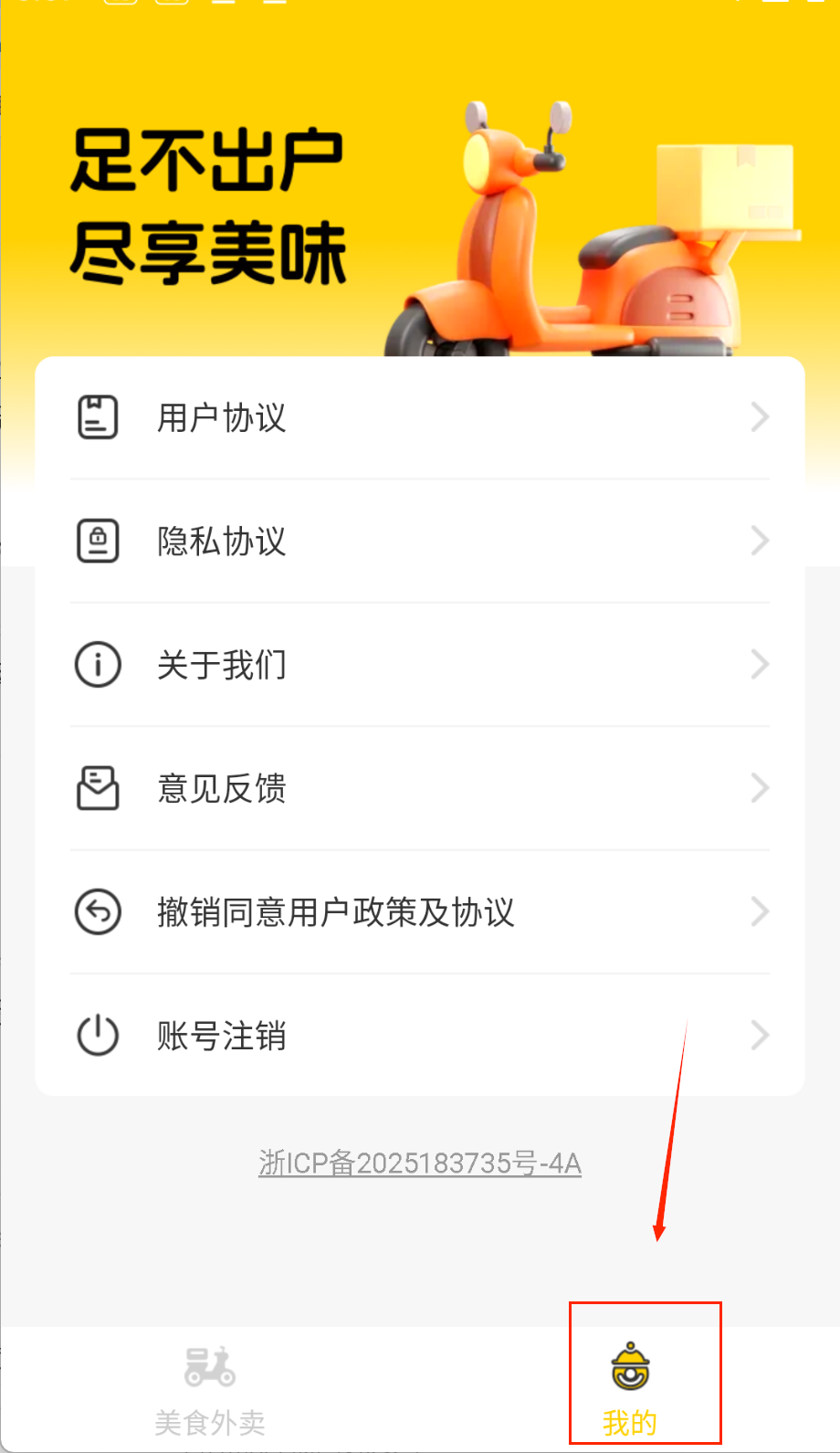Open 账号注销 account deletion
The image size is (840, 1453).
[x=419, y=1035]
